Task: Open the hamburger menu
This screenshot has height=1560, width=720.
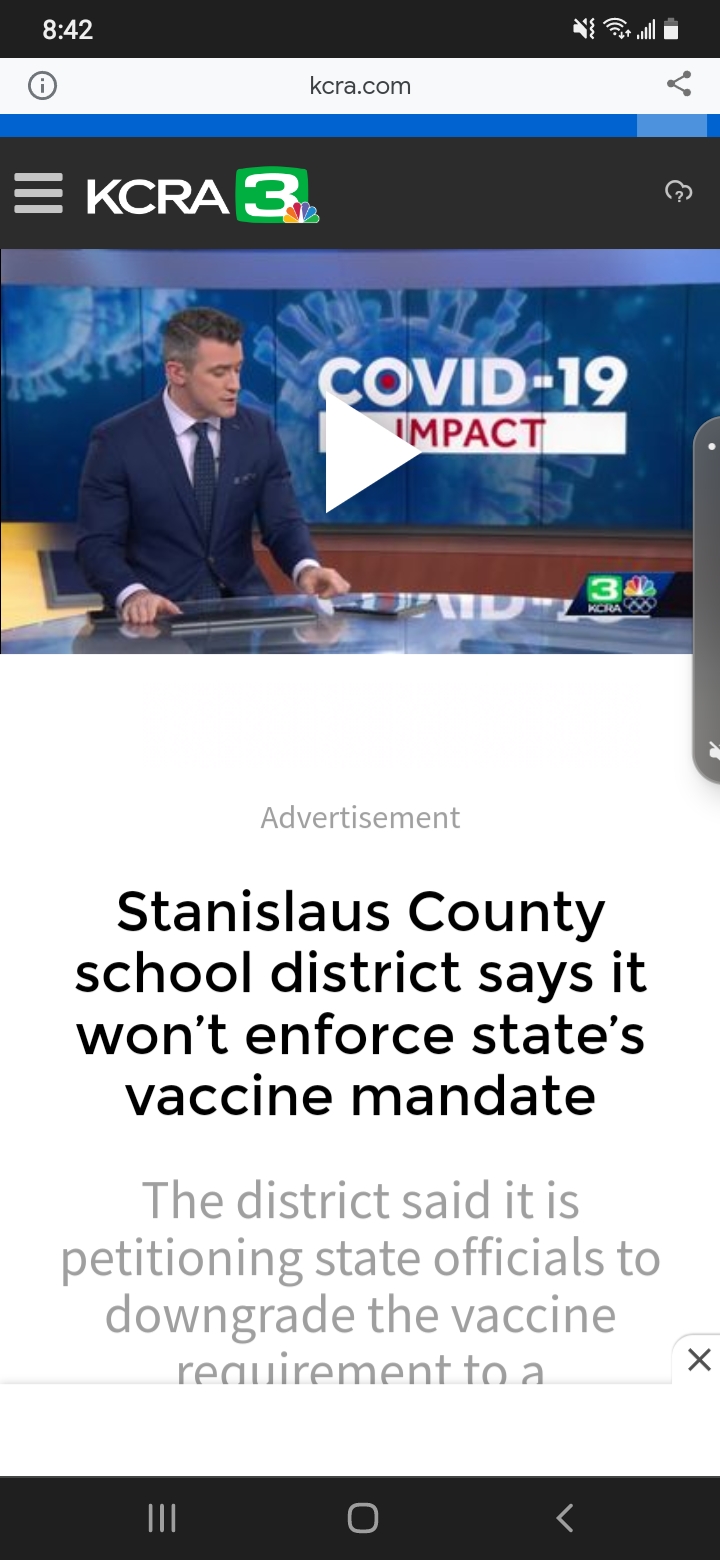Action: coord(38,193)
